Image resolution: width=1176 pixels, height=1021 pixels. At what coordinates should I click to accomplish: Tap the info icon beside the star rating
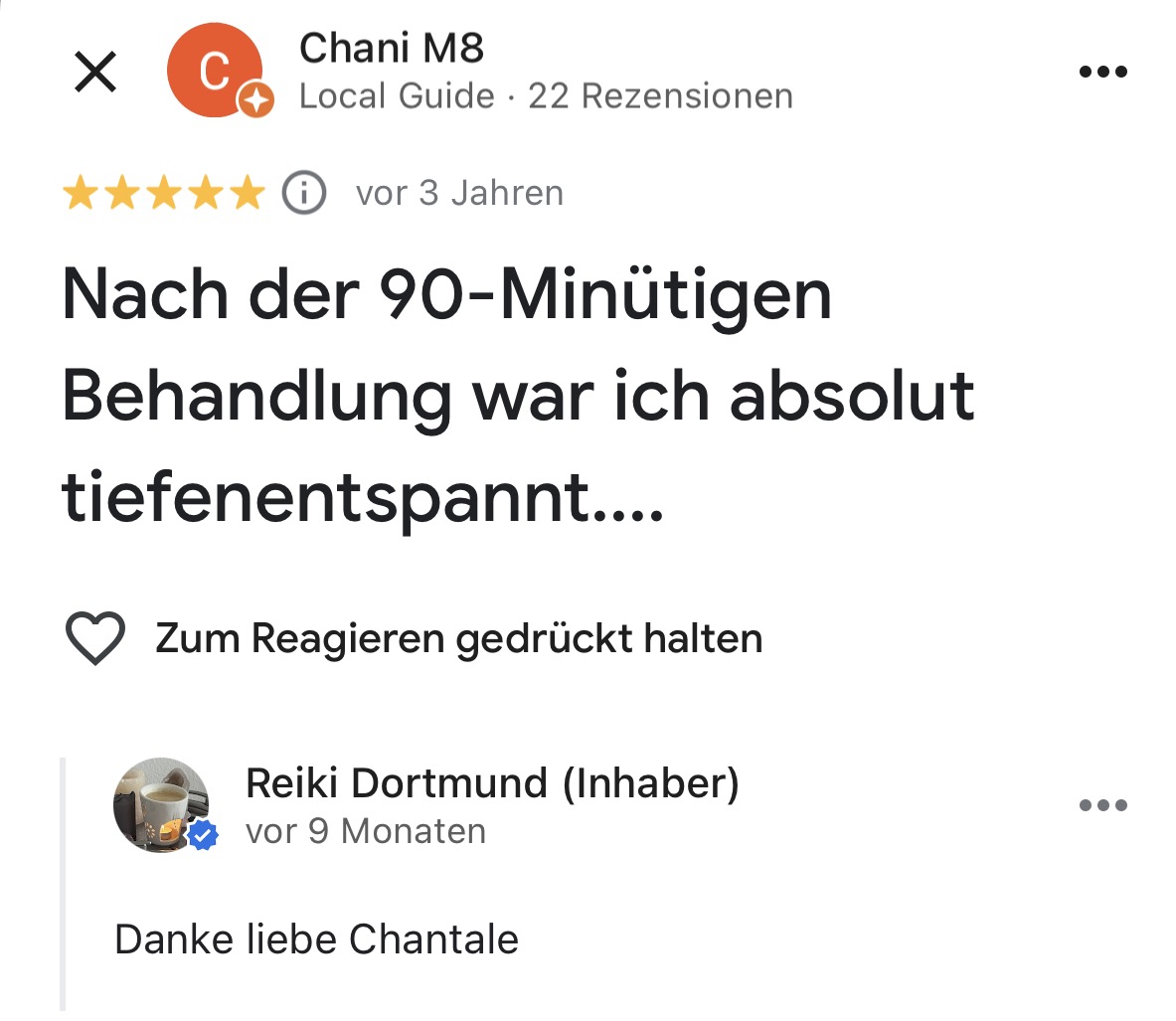pos(304,193)
